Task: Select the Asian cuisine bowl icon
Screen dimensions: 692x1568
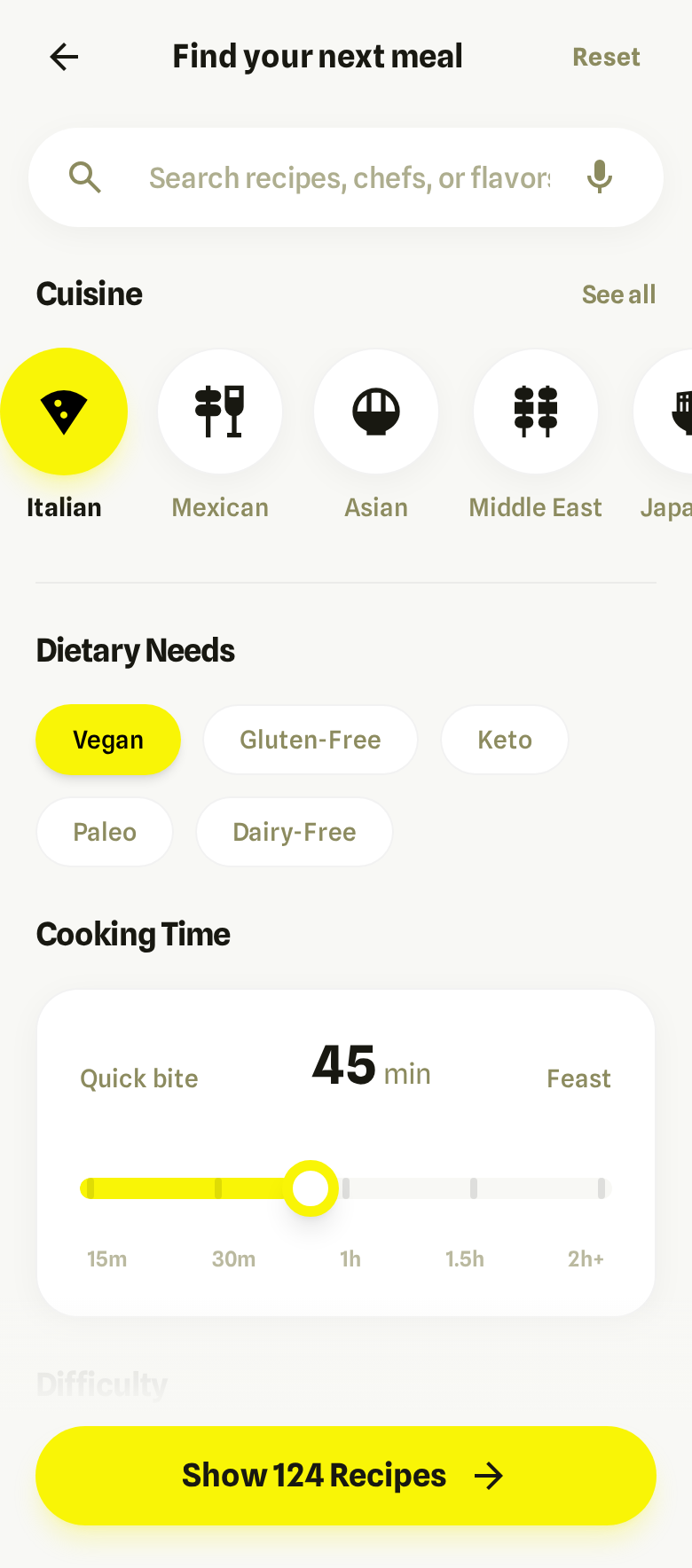Action: 375,411
